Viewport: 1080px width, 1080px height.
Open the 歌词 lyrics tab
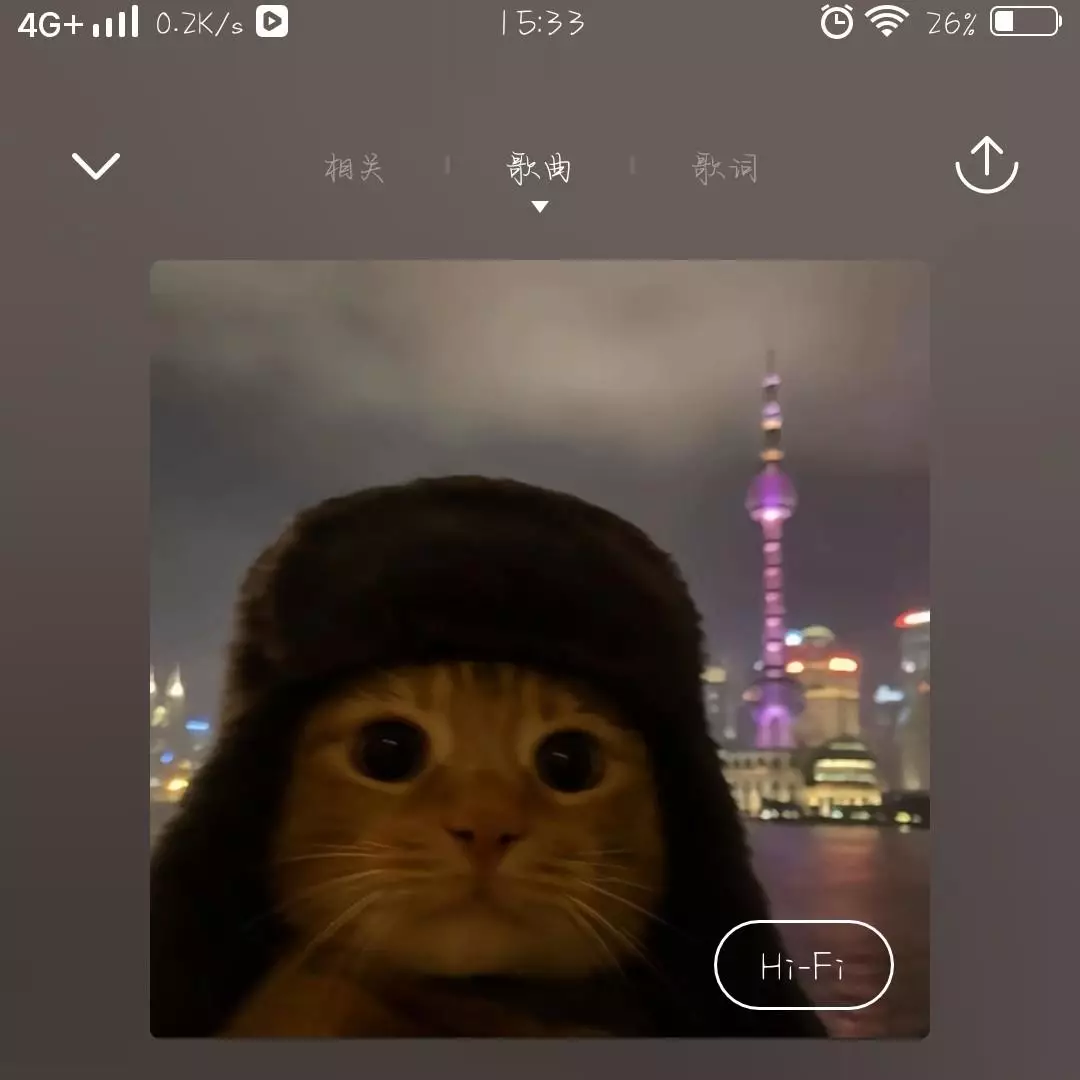pos(725,168)
